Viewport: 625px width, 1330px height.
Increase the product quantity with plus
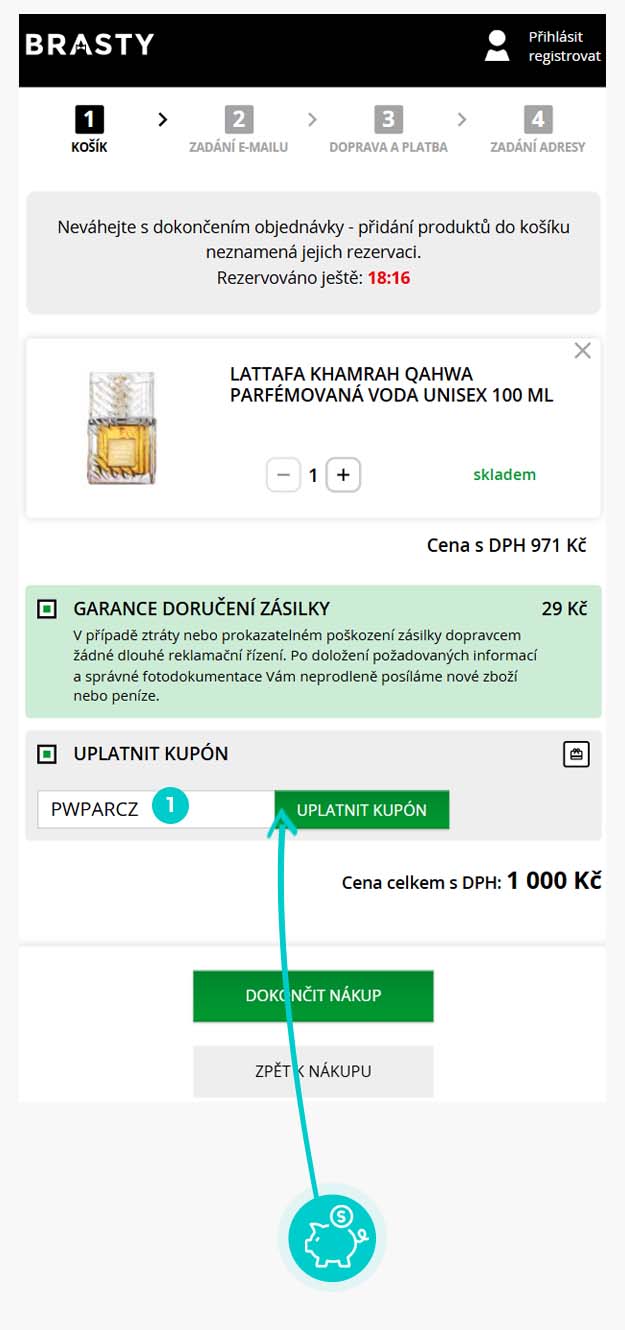pyautogui.click(x=343, y=475)
